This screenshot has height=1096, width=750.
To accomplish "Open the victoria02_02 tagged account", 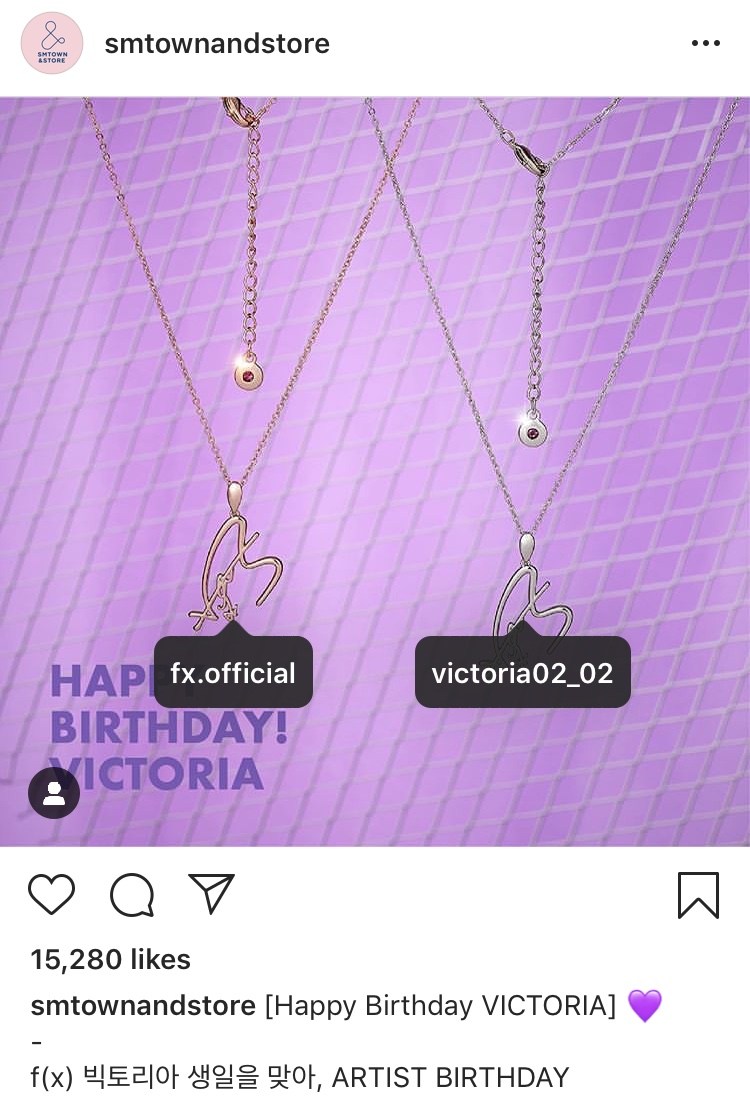I will tap(522, 673).
